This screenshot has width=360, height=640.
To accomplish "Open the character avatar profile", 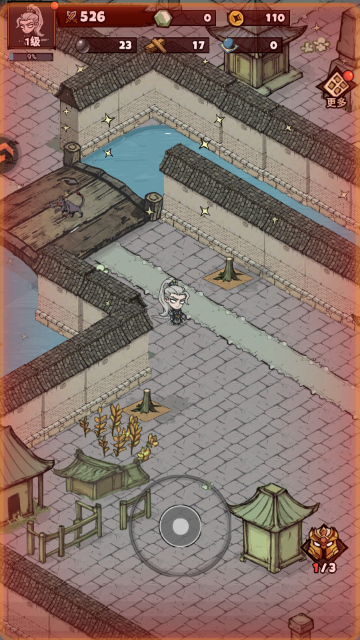I will [x=32, y=26].
